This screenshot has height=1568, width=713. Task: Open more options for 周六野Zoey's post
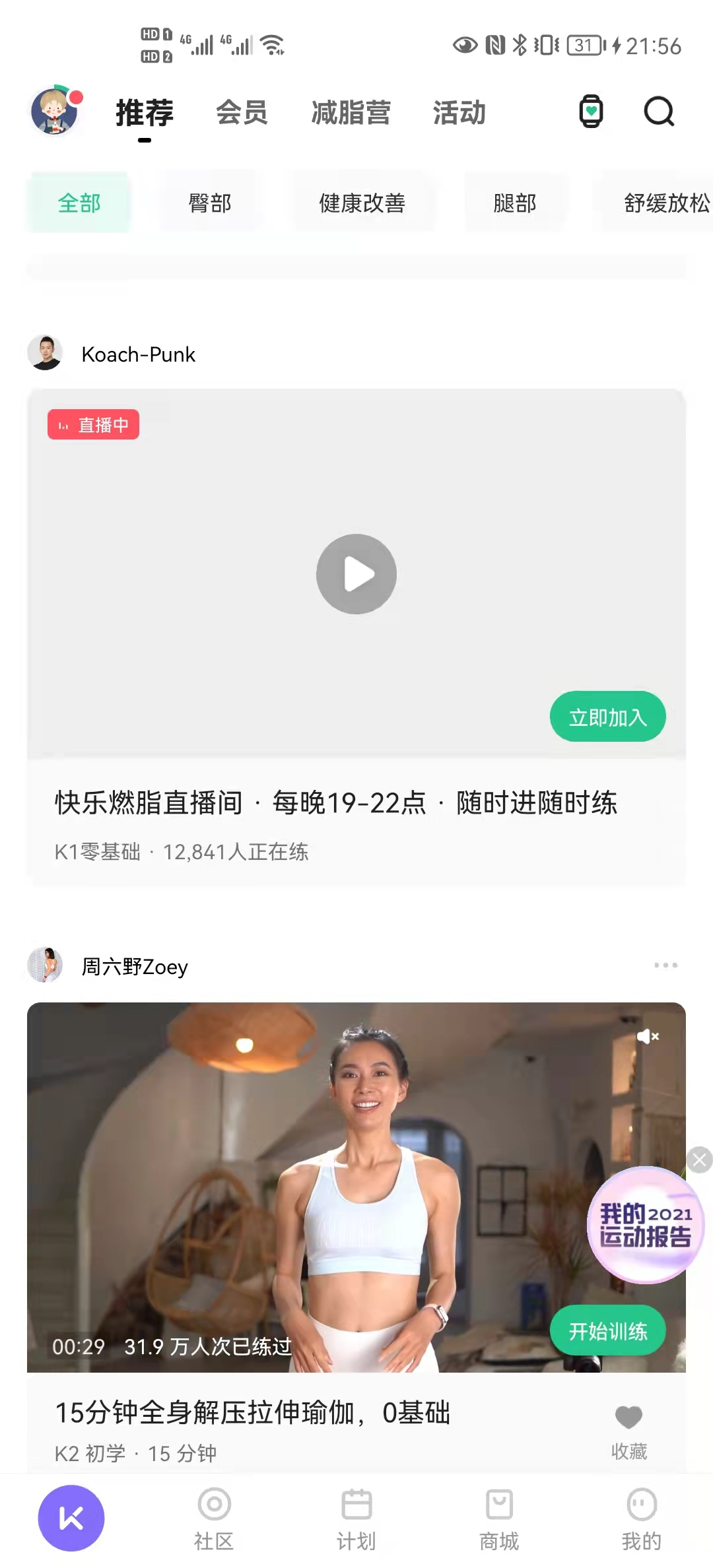(665, 965)
